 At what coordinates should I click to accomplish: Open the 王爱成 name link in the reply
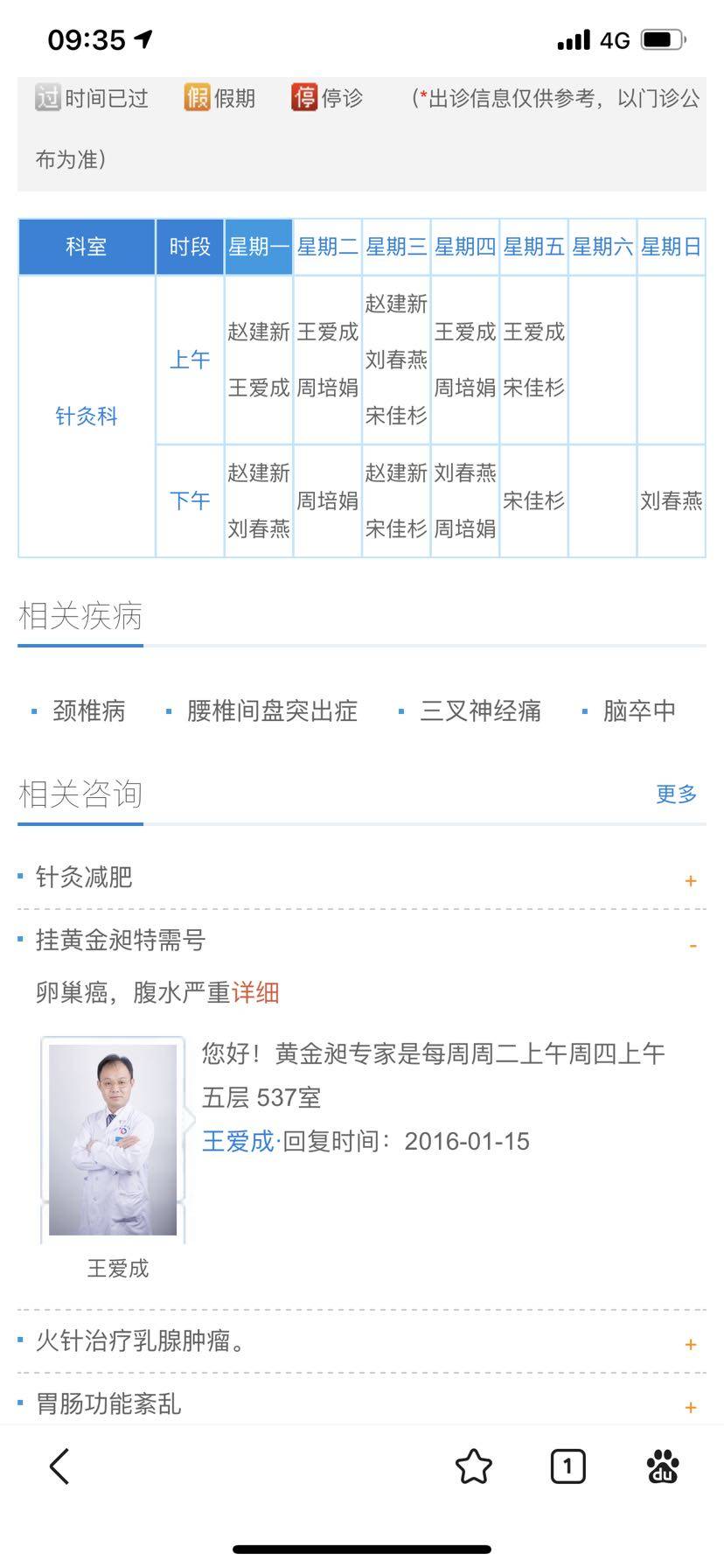(x=238, y=1141)
